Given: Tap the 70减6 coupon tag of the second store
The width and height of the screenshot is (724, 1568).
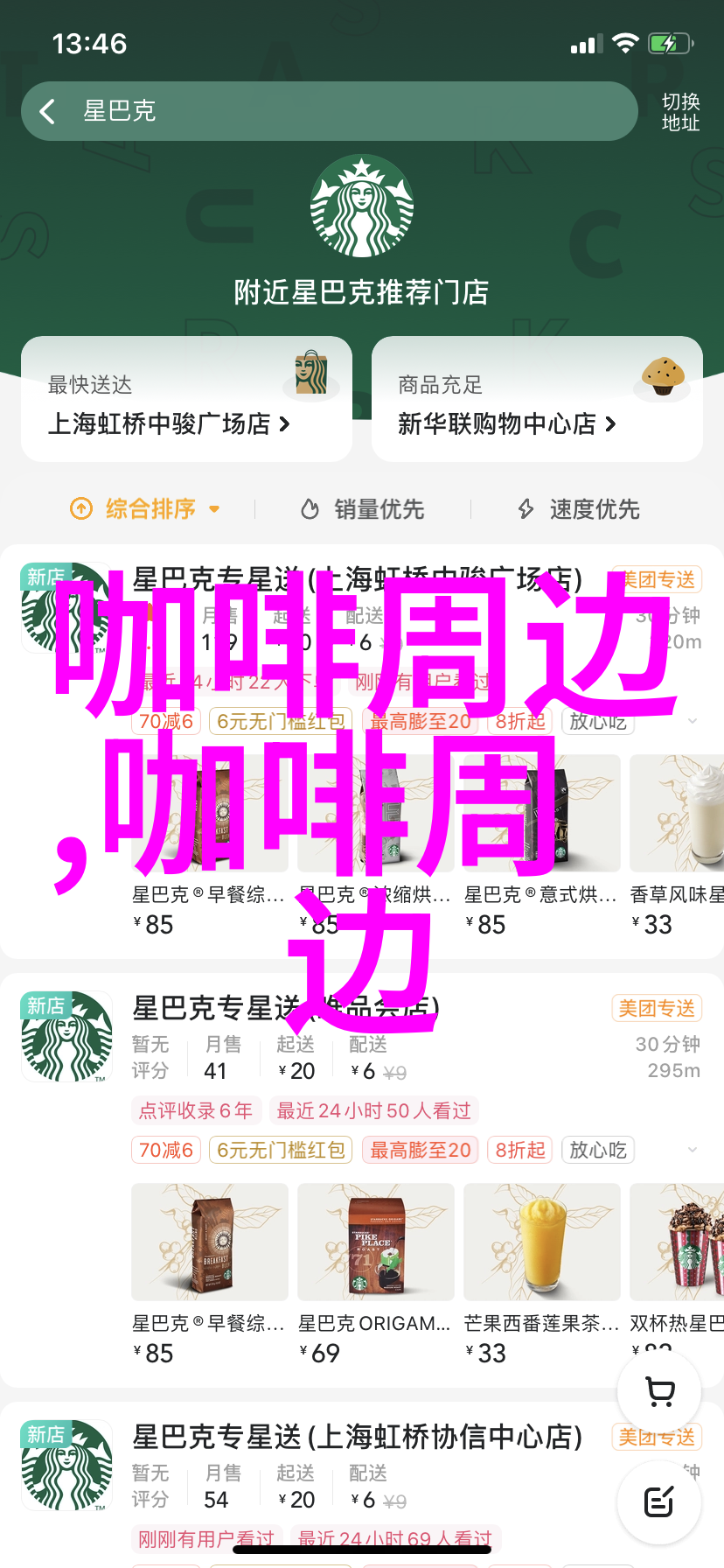Looking at the screenshot, I should [x=166, y=1150].
